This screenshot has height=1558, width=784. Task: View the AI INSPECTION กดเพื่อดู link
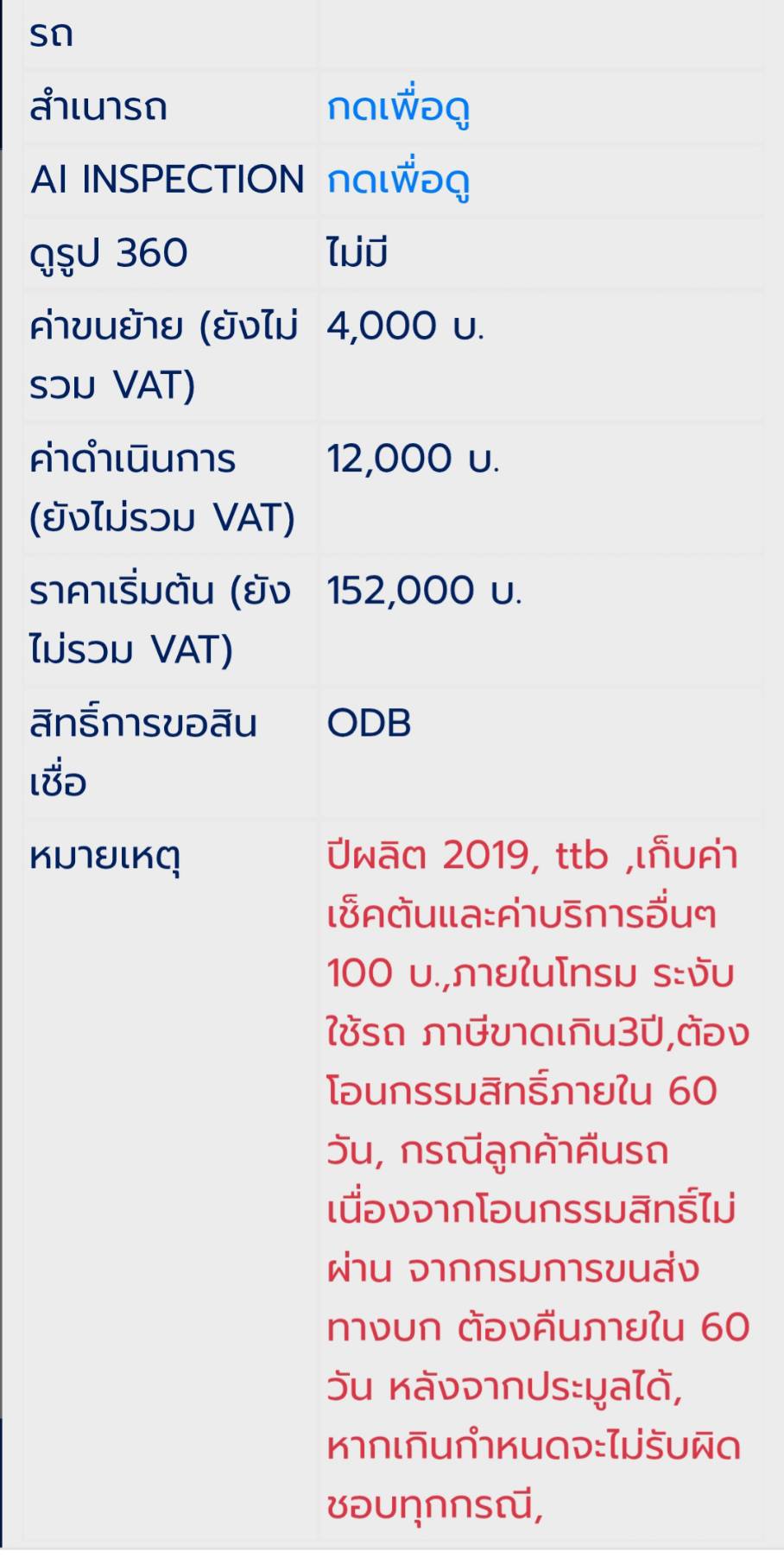[x=398, y=180]
